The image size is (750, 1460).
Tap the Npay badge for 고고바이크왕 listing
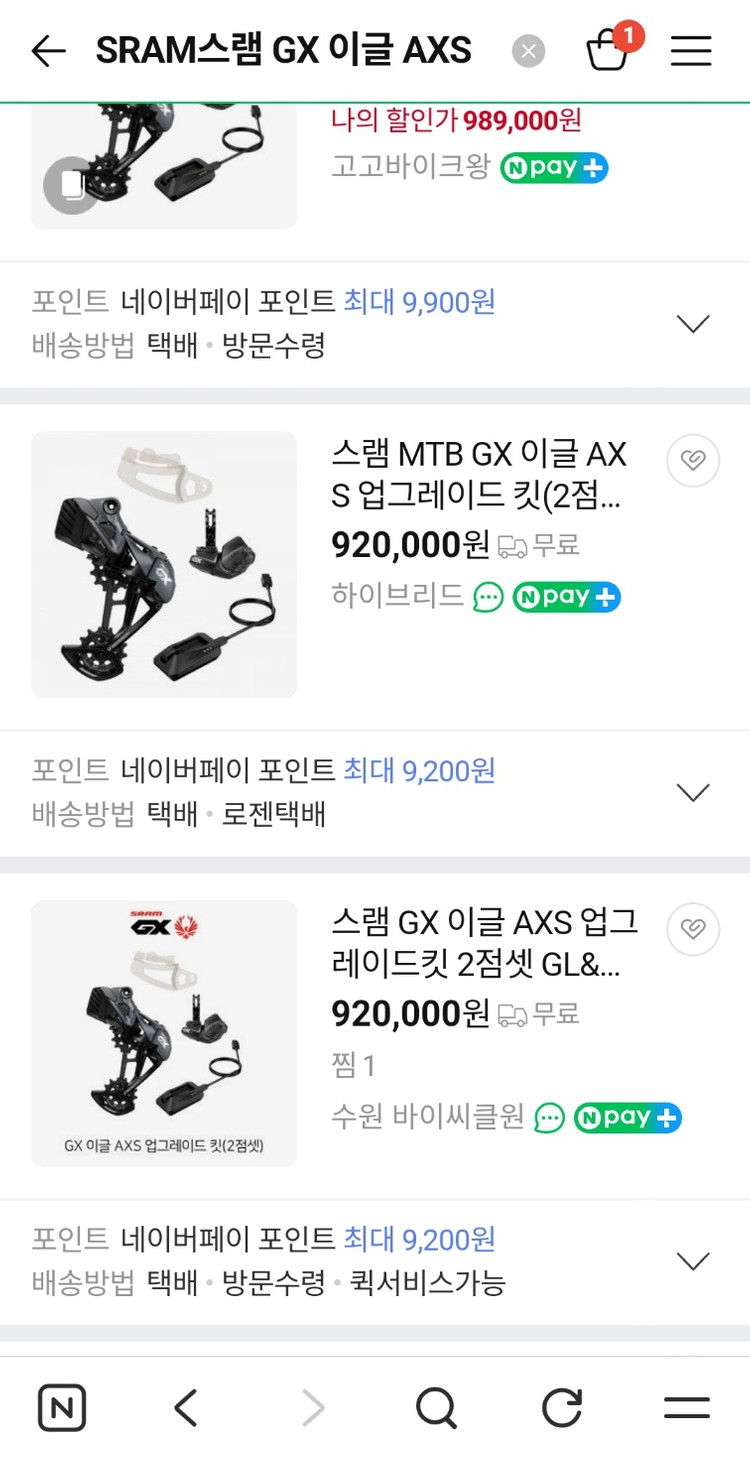click(554, 168)
